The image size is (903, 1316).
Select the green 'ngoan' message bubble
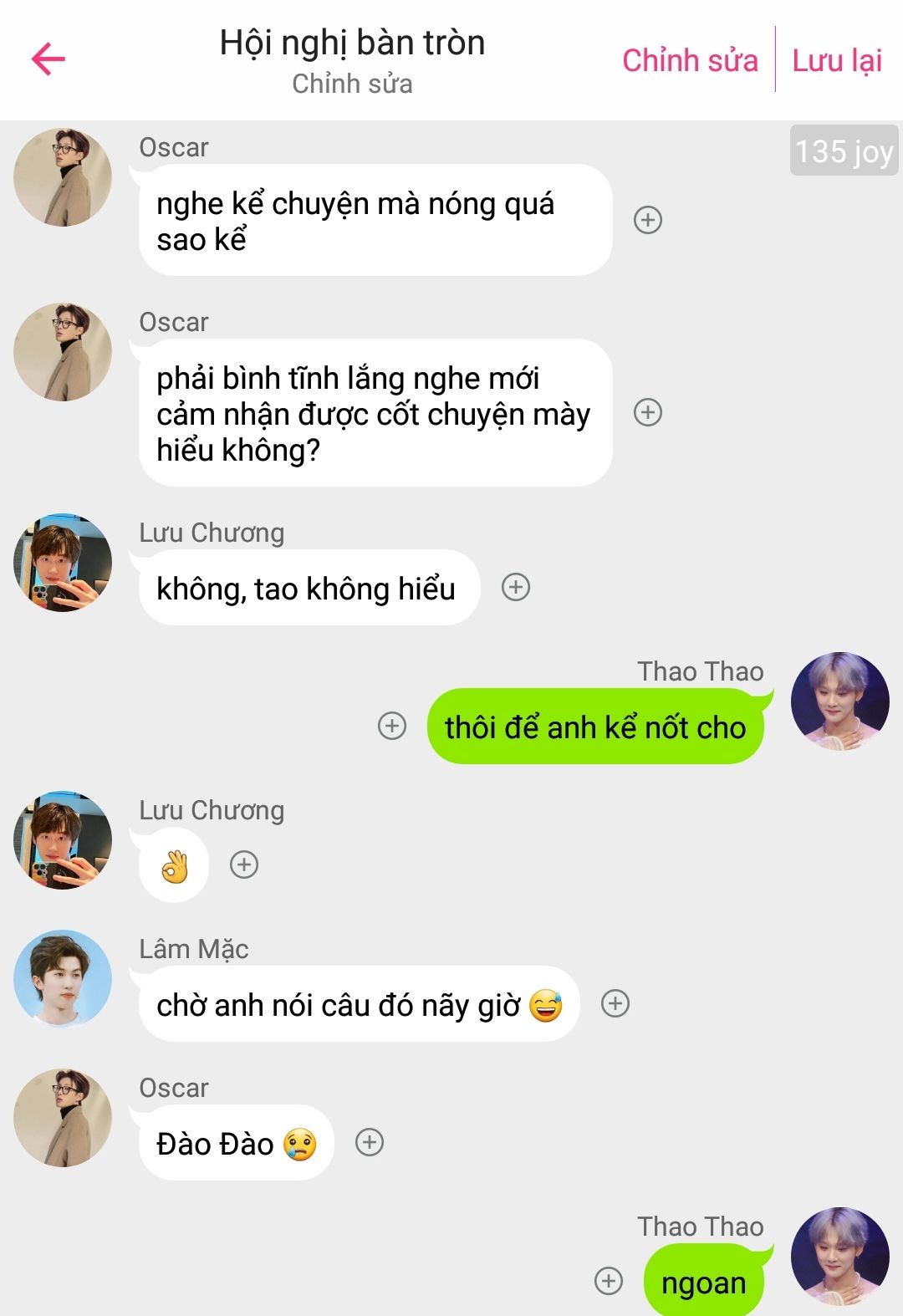703,1283
